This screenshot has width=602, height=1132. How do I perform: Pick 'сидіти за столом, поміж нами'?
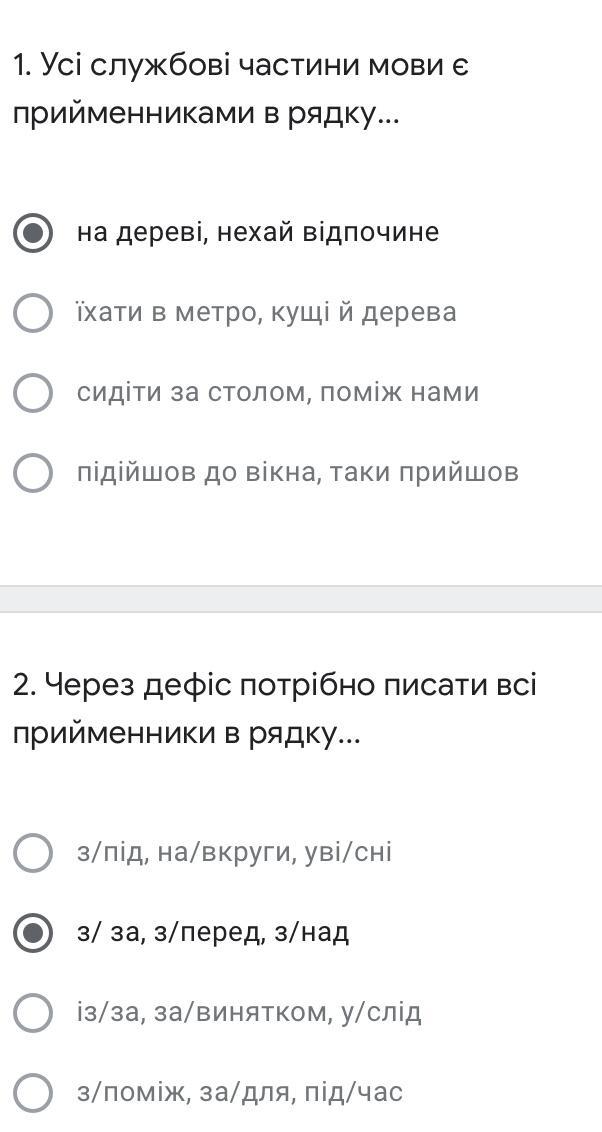(x=34, y=393)
